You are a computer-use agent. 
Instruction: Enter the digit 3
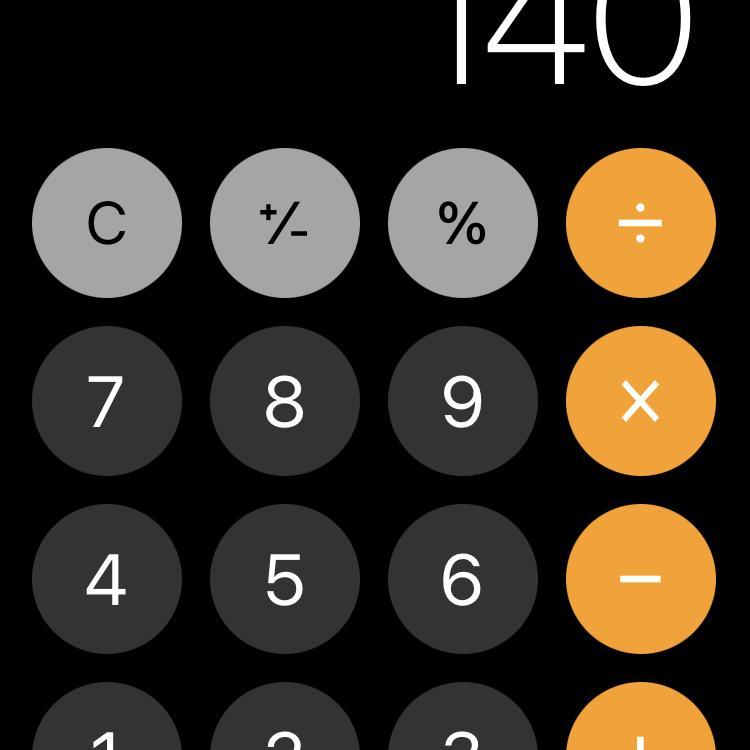[x=463, y=725]
